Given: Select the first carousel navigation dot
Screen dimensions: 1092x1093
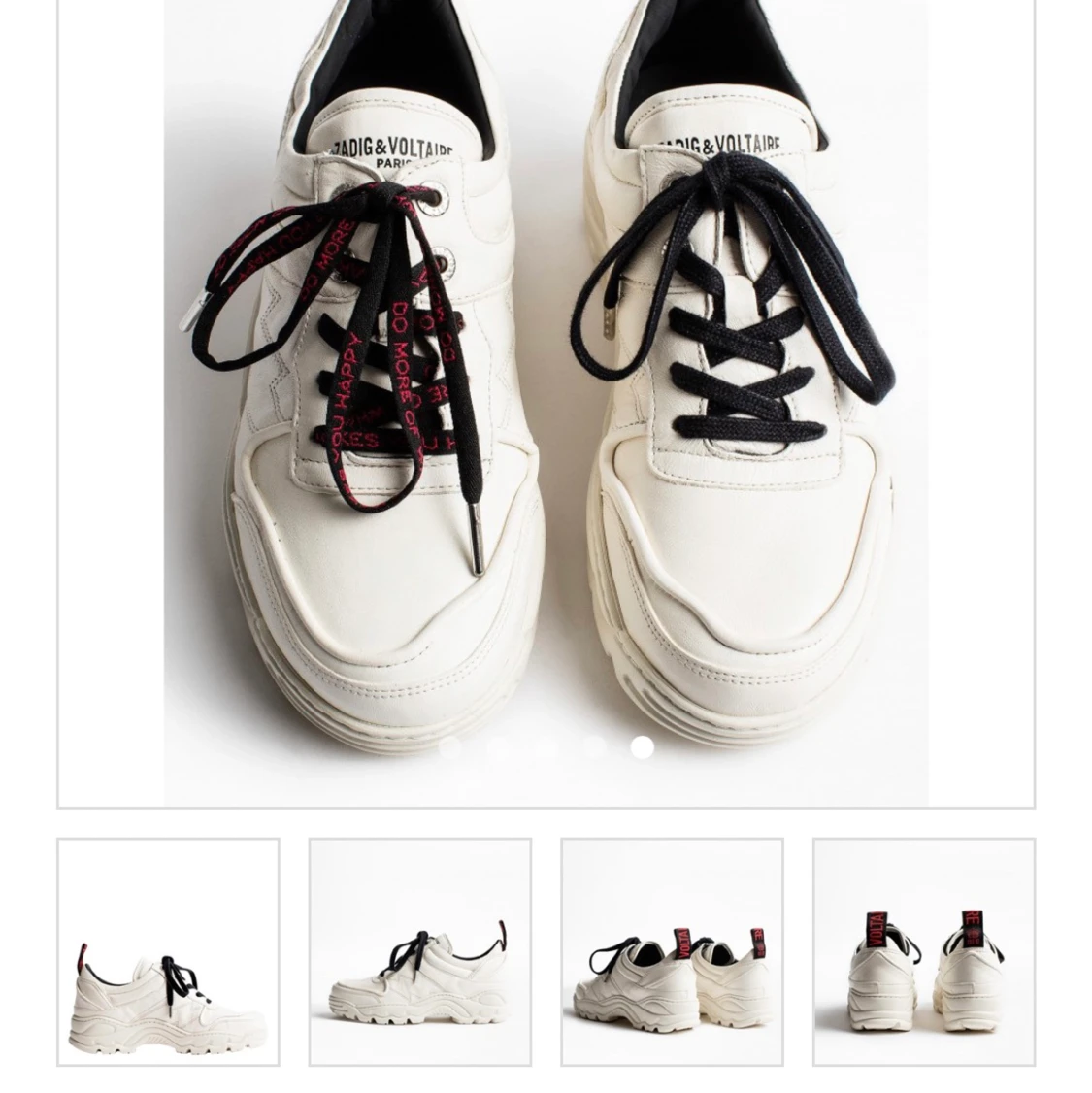Looking at the screenshot, I should (450, 747).
